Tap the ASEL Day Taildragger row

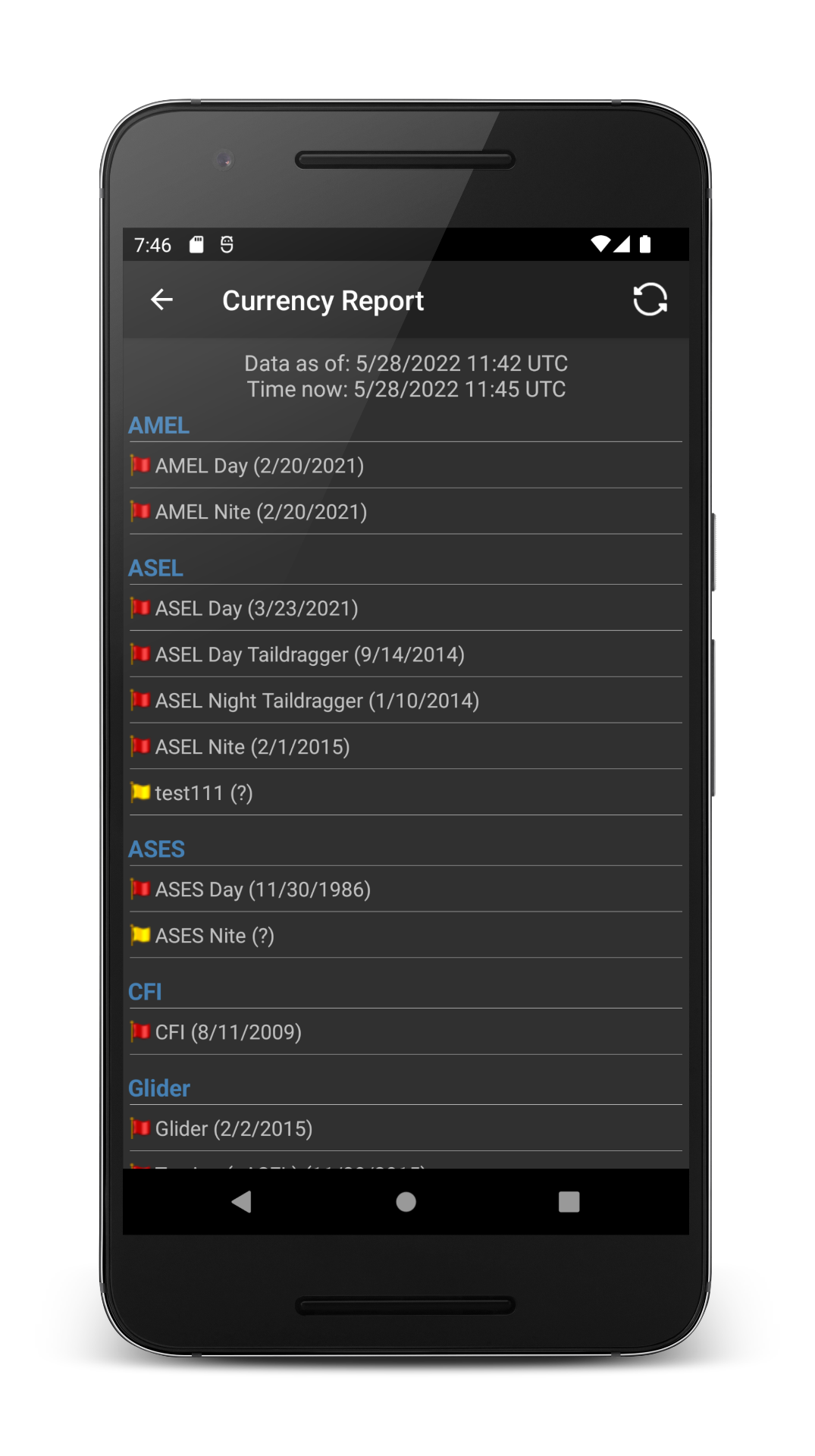406,654
